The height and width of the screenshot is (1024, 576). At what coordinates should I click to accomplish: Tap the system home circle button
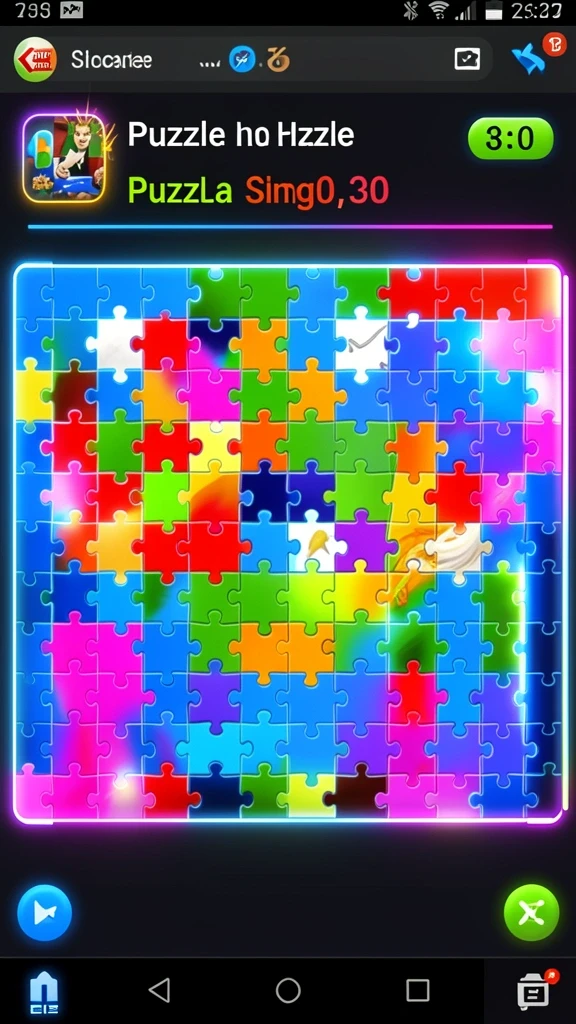pyautogui.click(x=288, y=991)
